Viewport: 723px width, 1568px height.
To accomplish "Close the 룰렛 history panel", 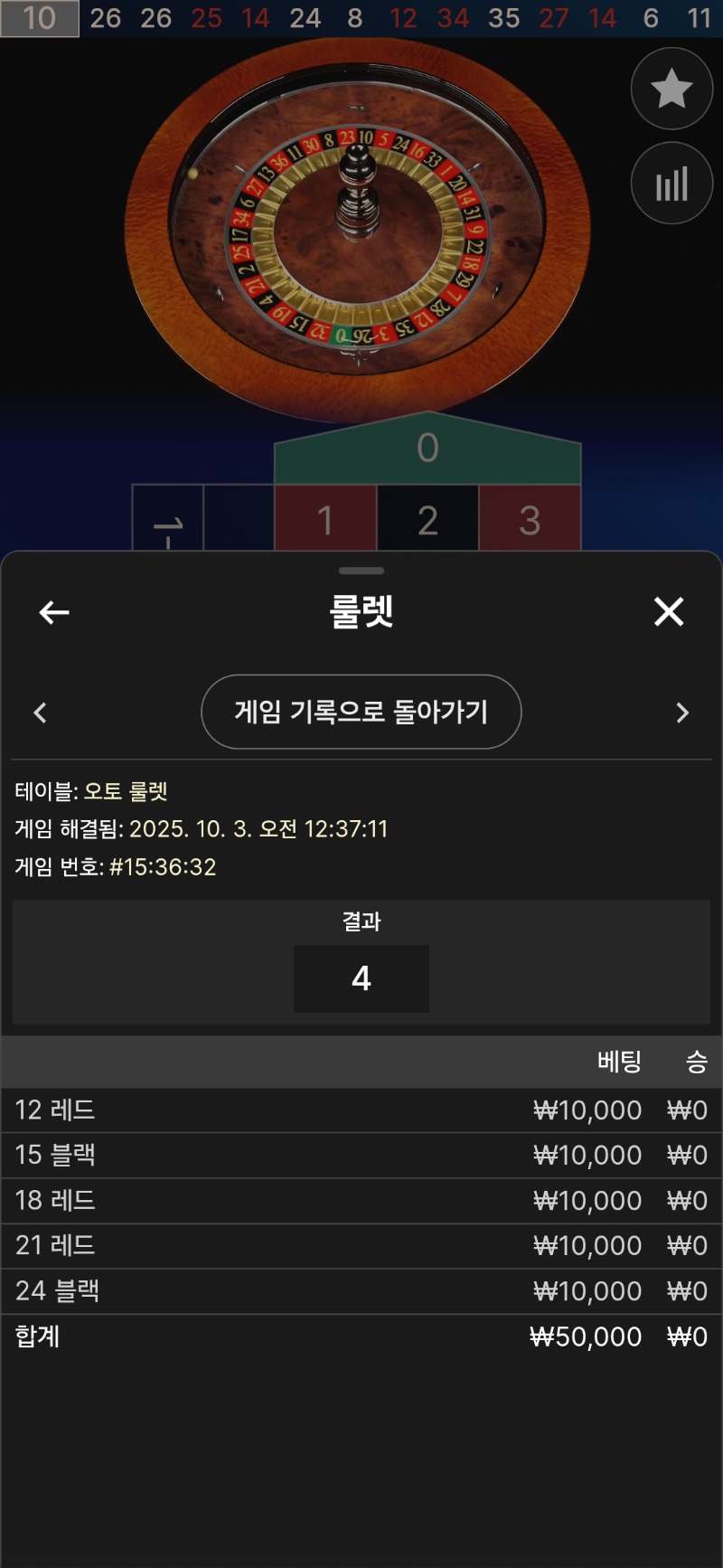I will [x=669, y=612].
